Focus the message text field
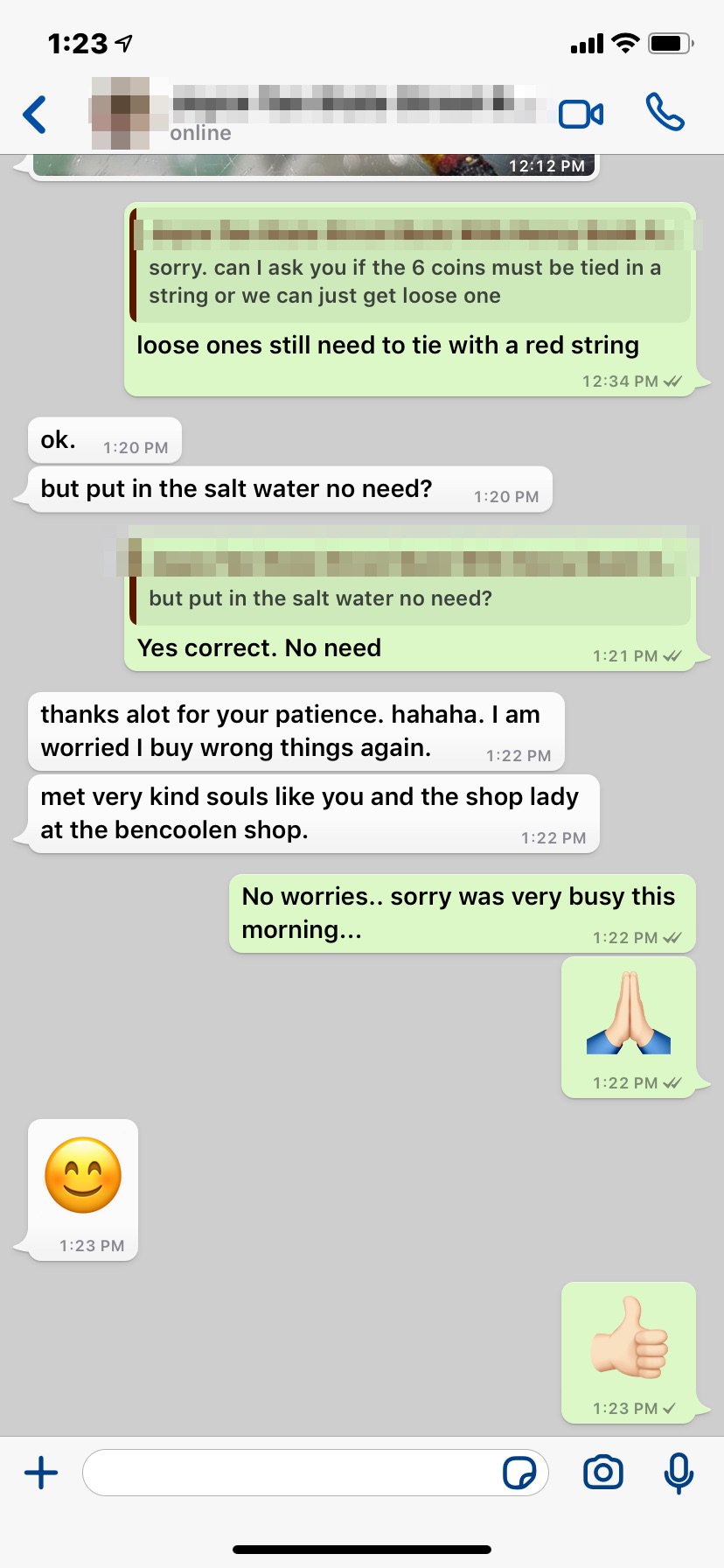Screen dimensions: 724x1568 [289, 1473]
